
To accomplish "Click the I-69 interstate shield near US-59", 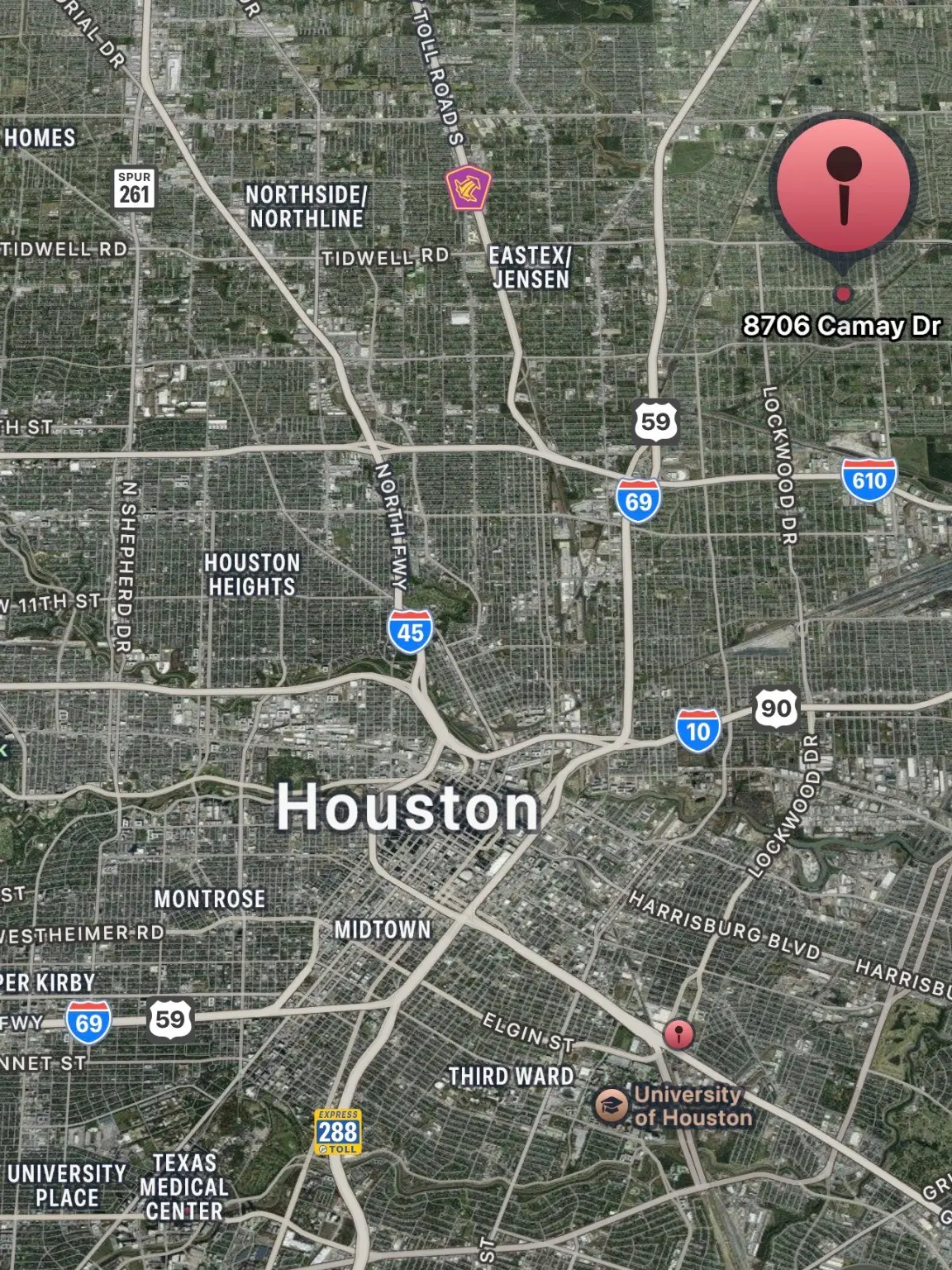I will 640,498.
